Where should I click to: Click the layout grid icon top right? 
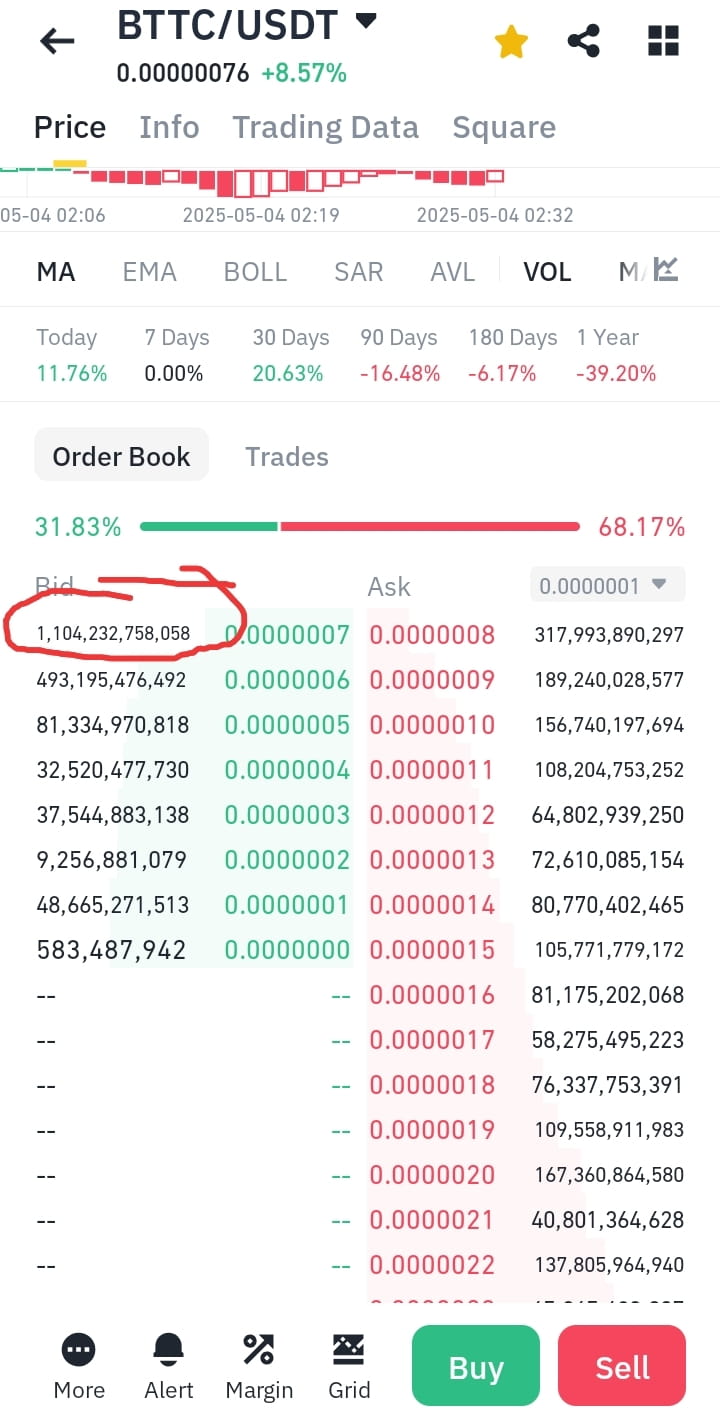point(663,40)
